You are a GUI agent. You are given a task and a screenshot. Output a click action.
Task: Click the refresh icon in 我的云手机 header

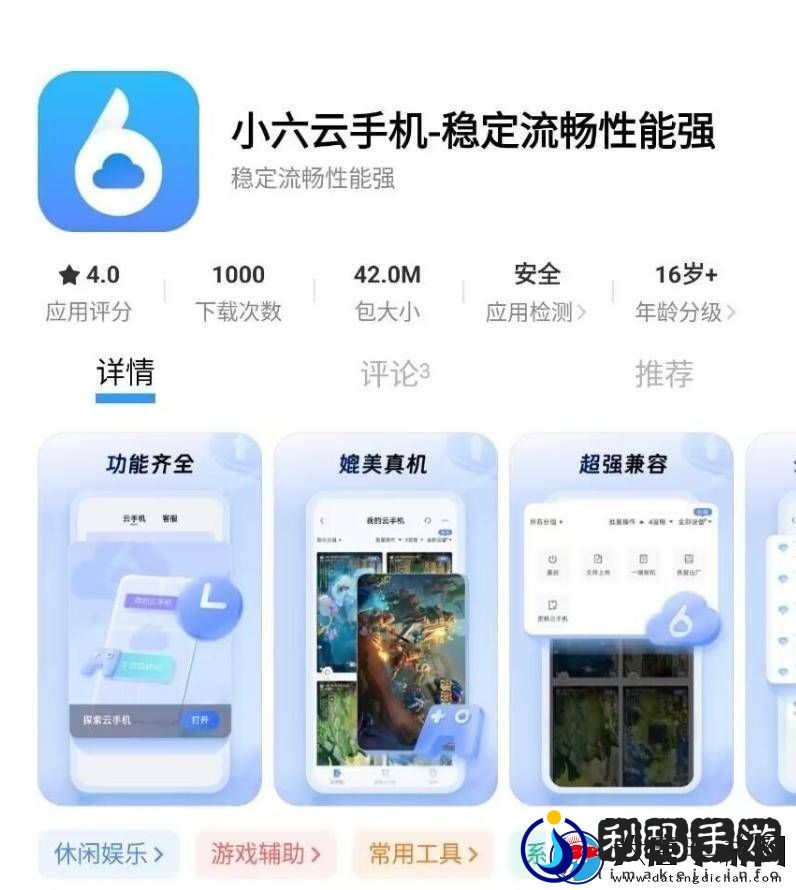[x=428, y=521]
